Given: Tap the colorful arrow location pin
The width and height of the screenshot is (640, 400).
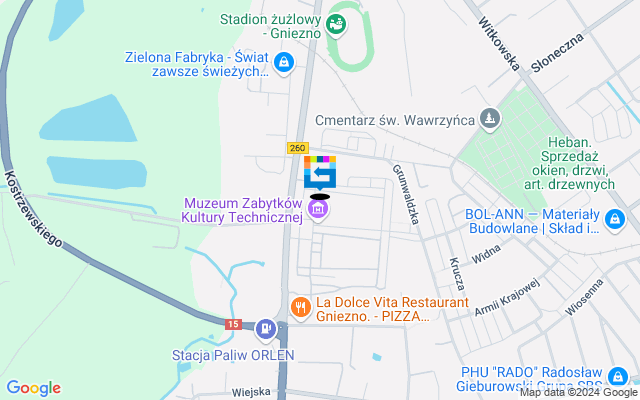Looking at the screenshot, I should pos(320,174).
